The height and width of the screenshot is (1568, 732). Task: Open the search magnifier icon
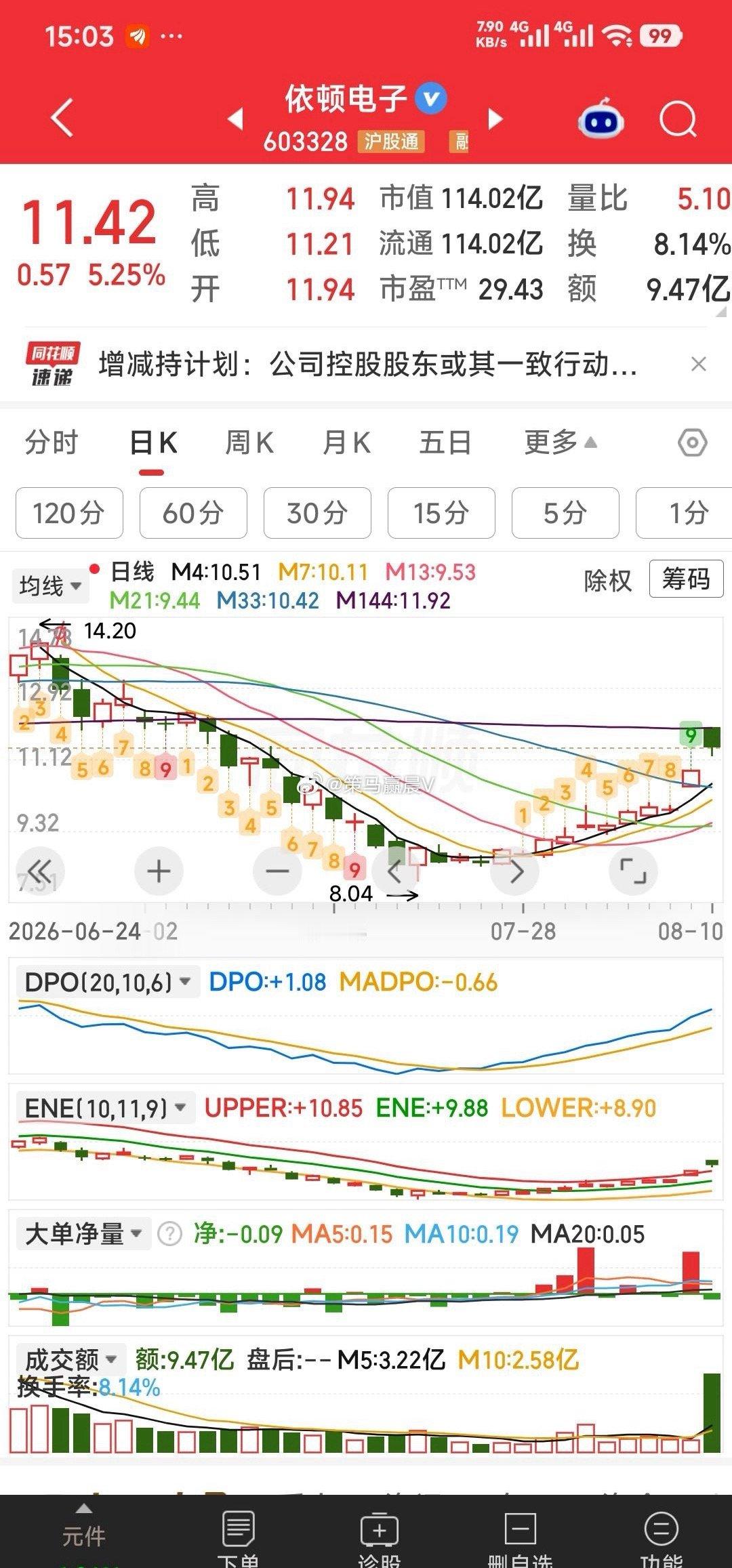[678, 120]
